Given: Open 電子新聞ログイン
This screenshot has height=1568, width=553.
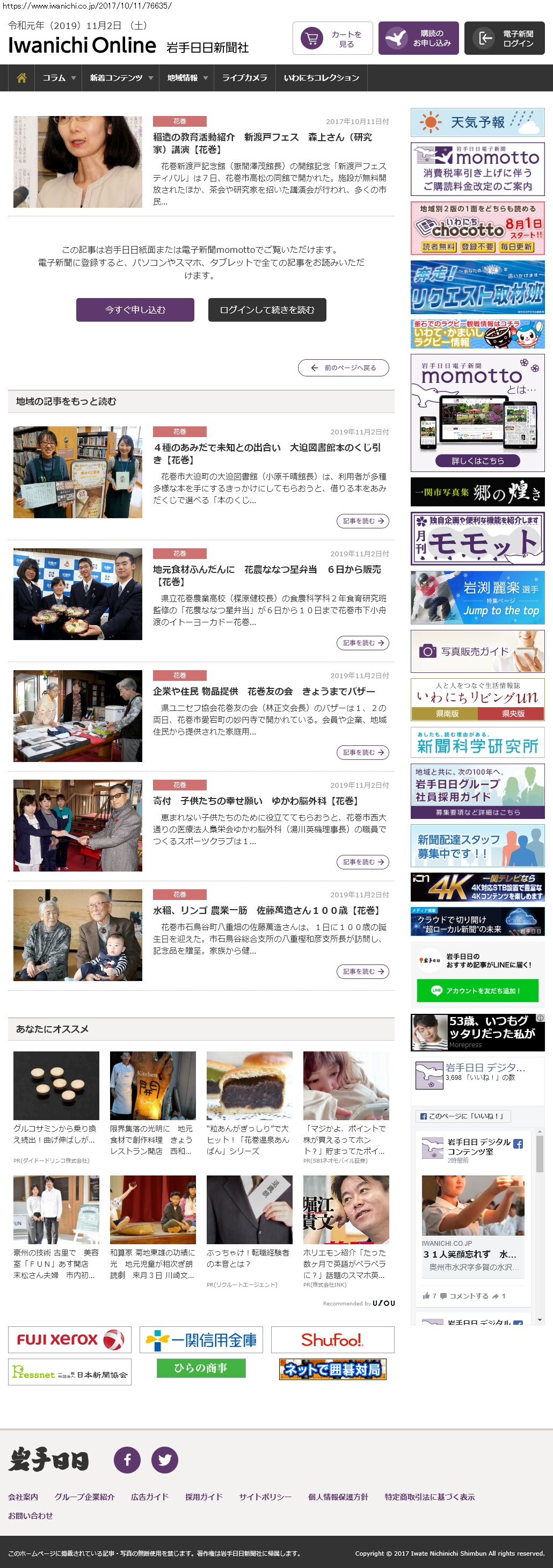Looking at the screenshot, I should pyautogui.click(x=504, y=38).
